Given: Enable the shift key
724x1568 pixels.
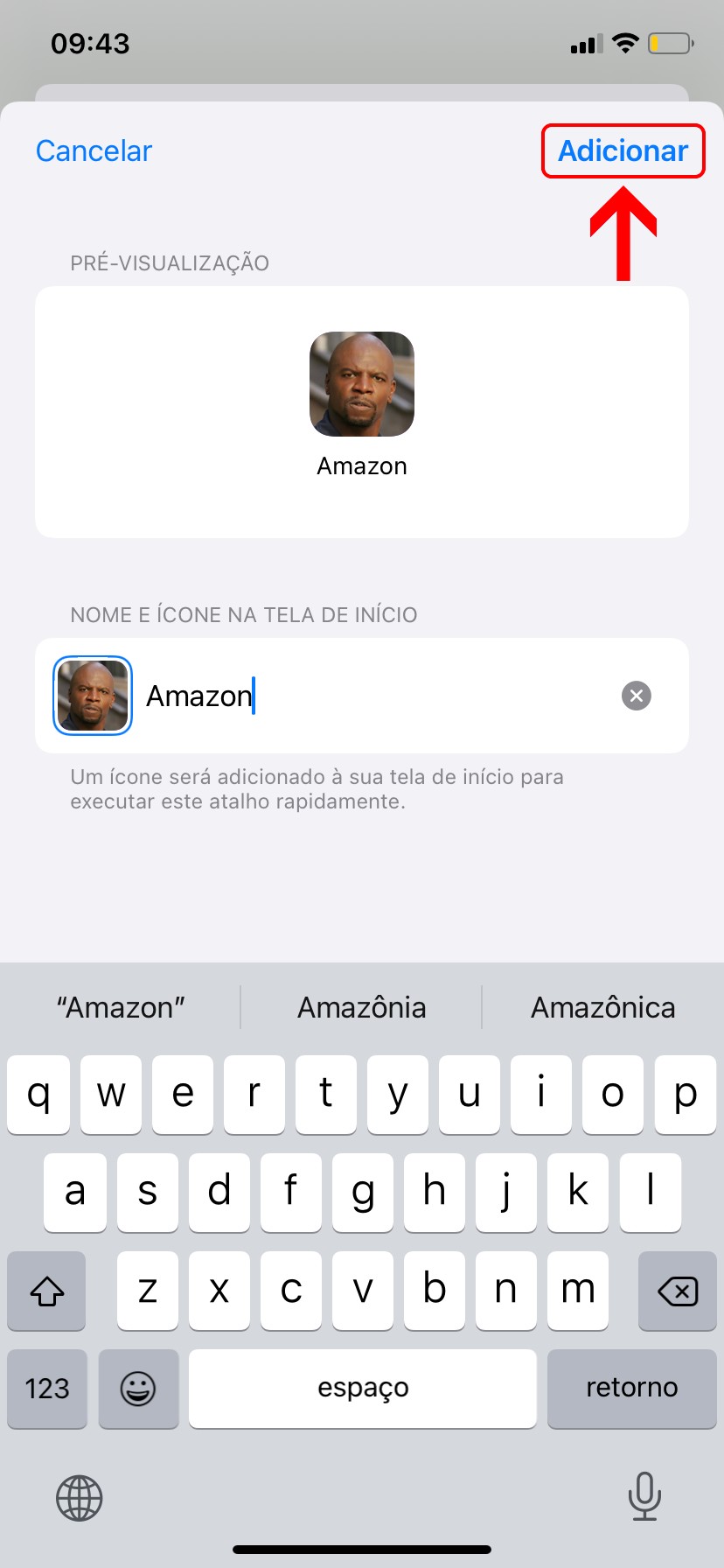Looking at the screenshot, I should coord(47,1291).
